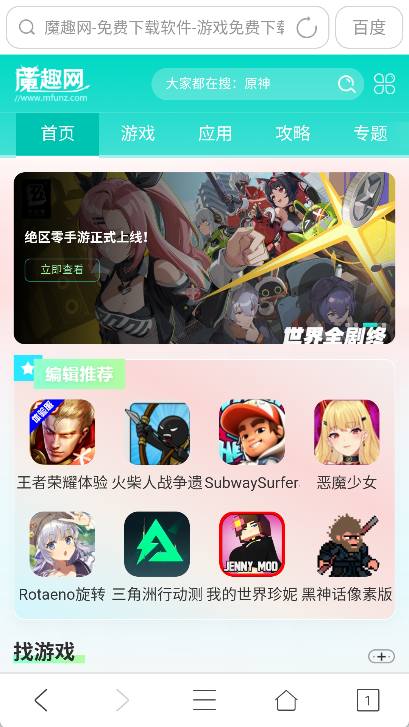Tap the magnifier search icon
The height and width of the screenshot is (727, 409).
[x=346, y=84]
